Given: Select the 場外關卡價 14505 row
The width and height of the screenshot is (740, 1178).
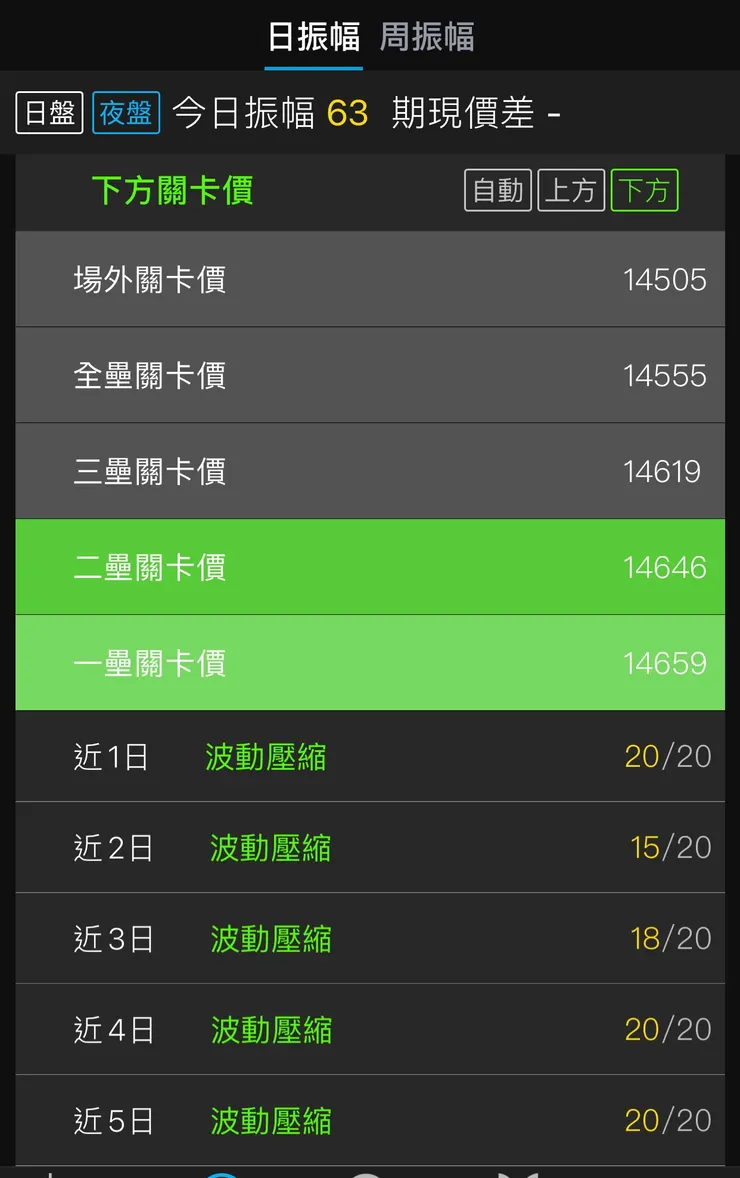Looking at the screenshot, I should click(x=370, y=279).
